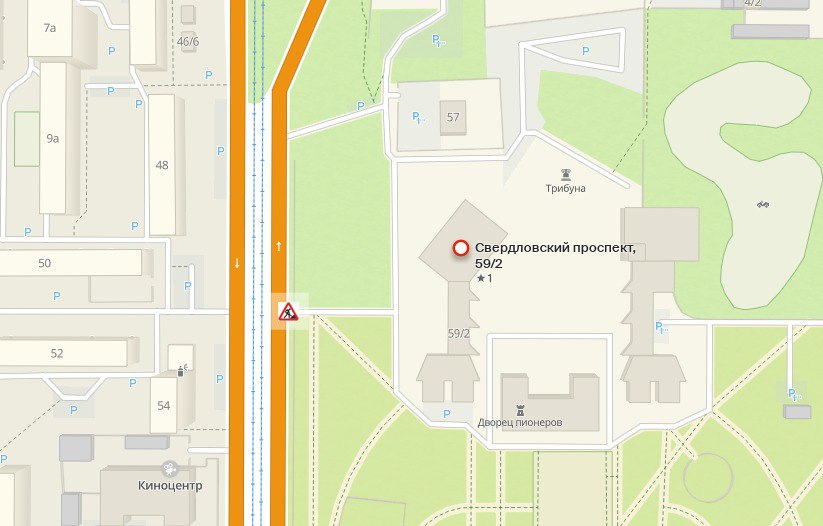The image size is (823, 526).
Task: Select the Дворец пионеров place marker
Action: coord(519,409)
